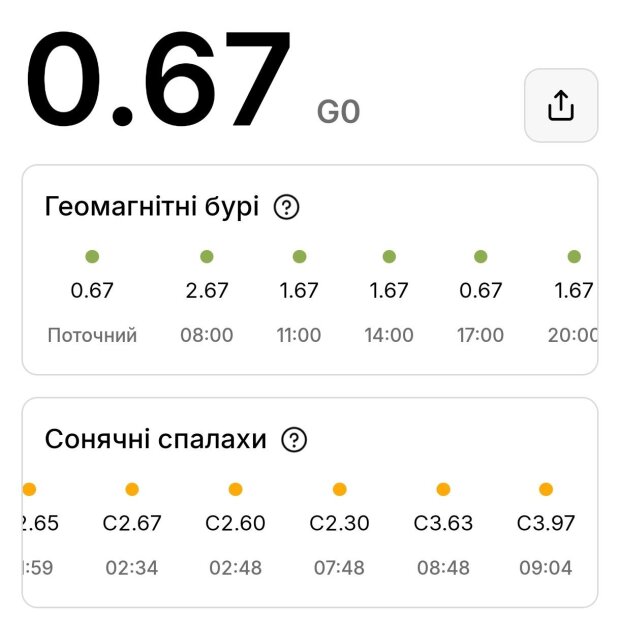Screen dimensions: 620x624
Task: Open help for Геомагнітні бурі
Action: click(287, 207)
